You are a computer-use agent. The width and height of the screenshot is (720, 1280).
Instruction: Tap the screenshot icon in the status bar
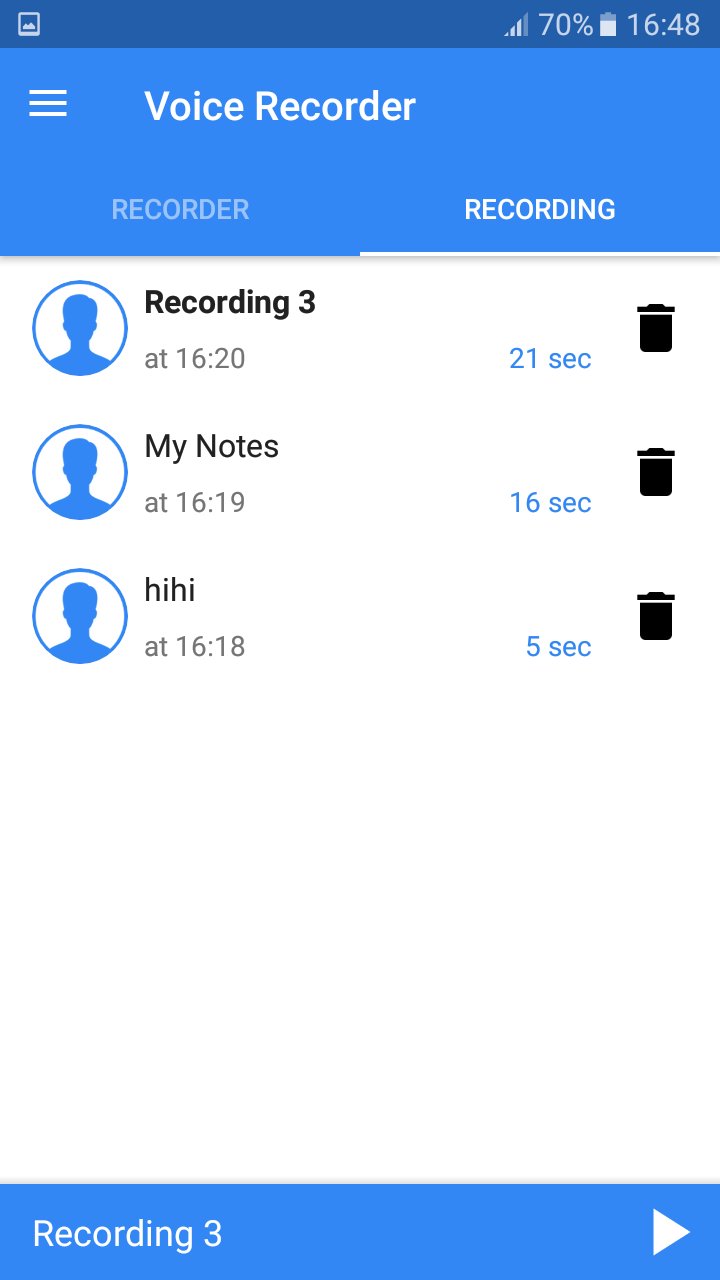click(28, 22)
